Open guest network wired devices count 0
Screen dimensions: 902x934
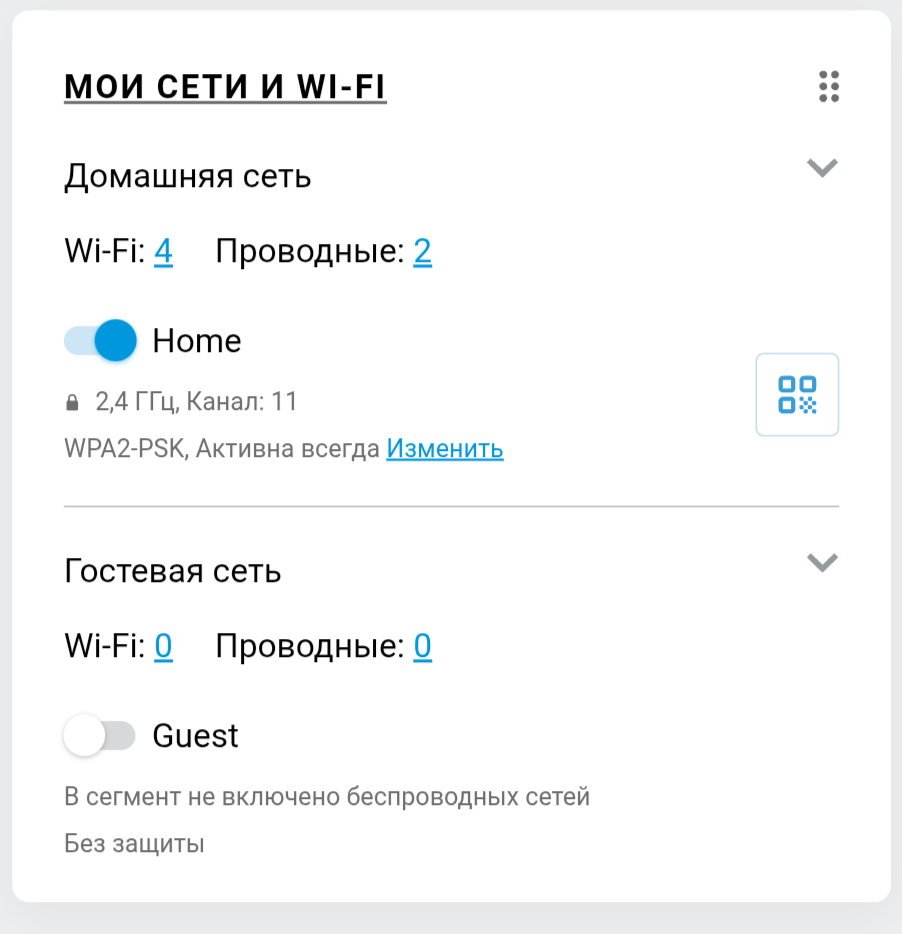click(x=422, y=648)
